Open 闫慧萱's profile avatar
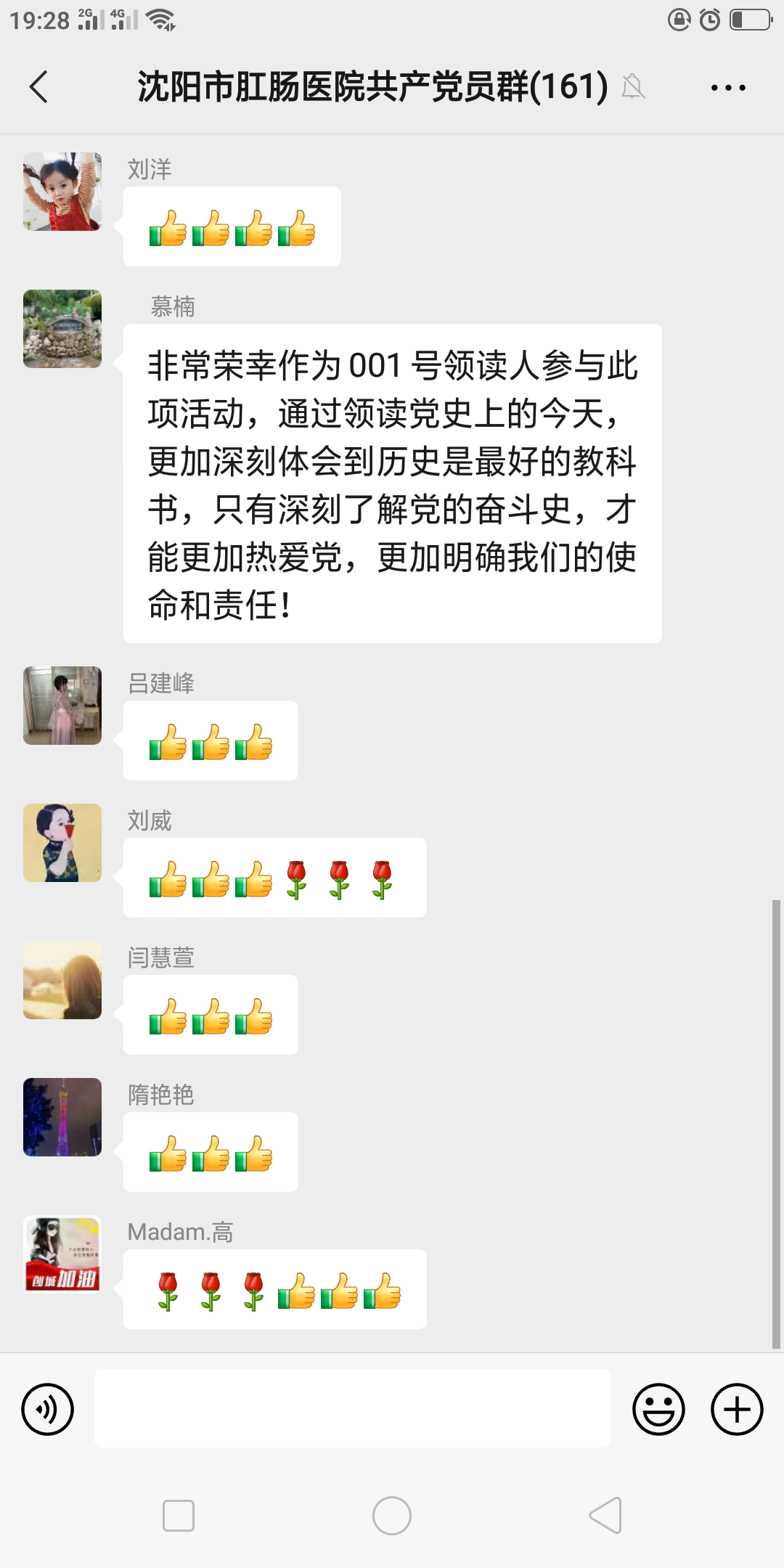 (62, 980)
